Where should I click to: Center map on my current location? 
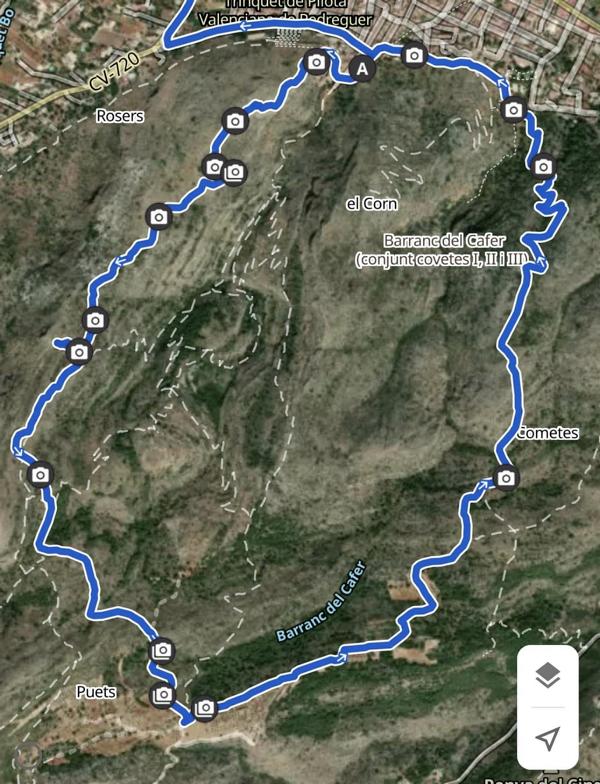[x=547, y=739]
